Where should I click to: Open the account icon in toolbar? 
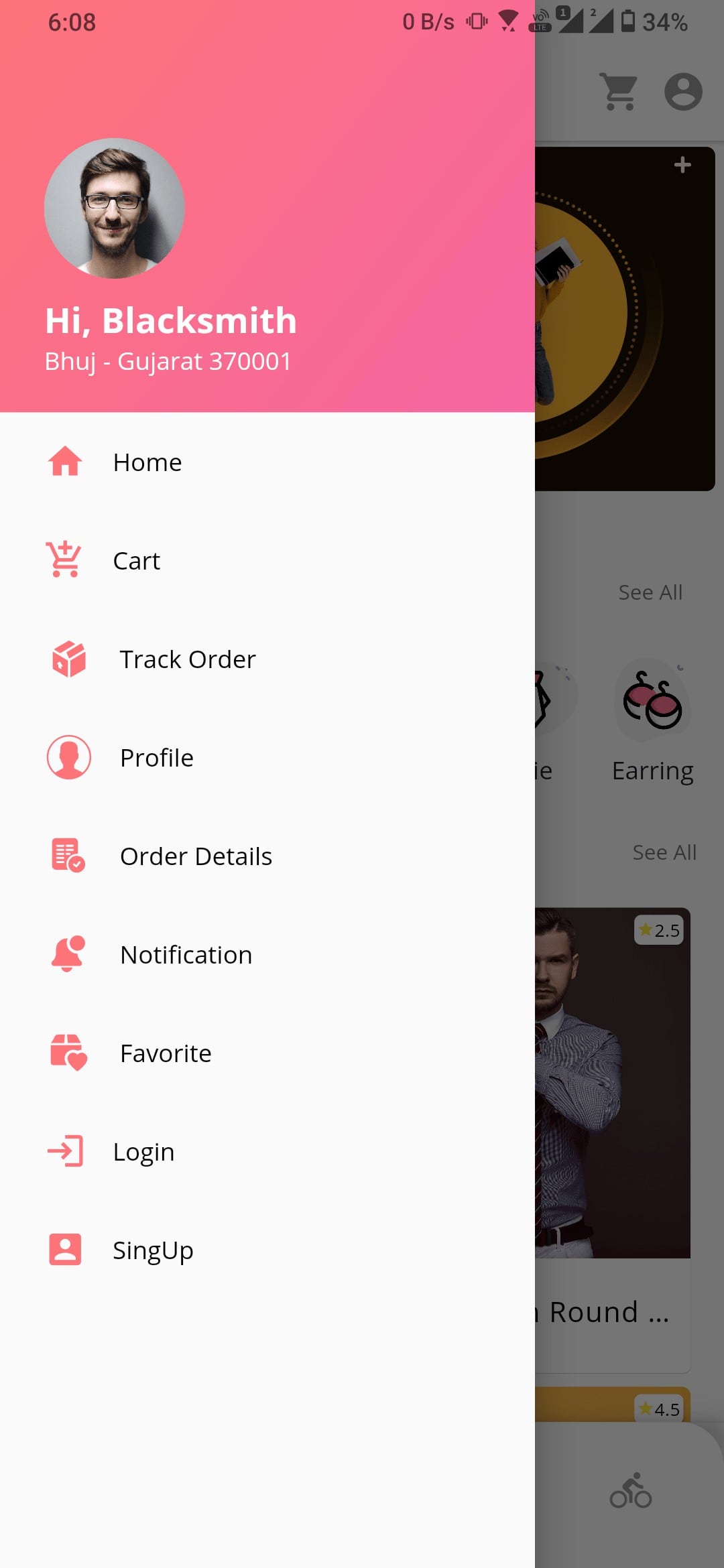[x=683, y=91]
